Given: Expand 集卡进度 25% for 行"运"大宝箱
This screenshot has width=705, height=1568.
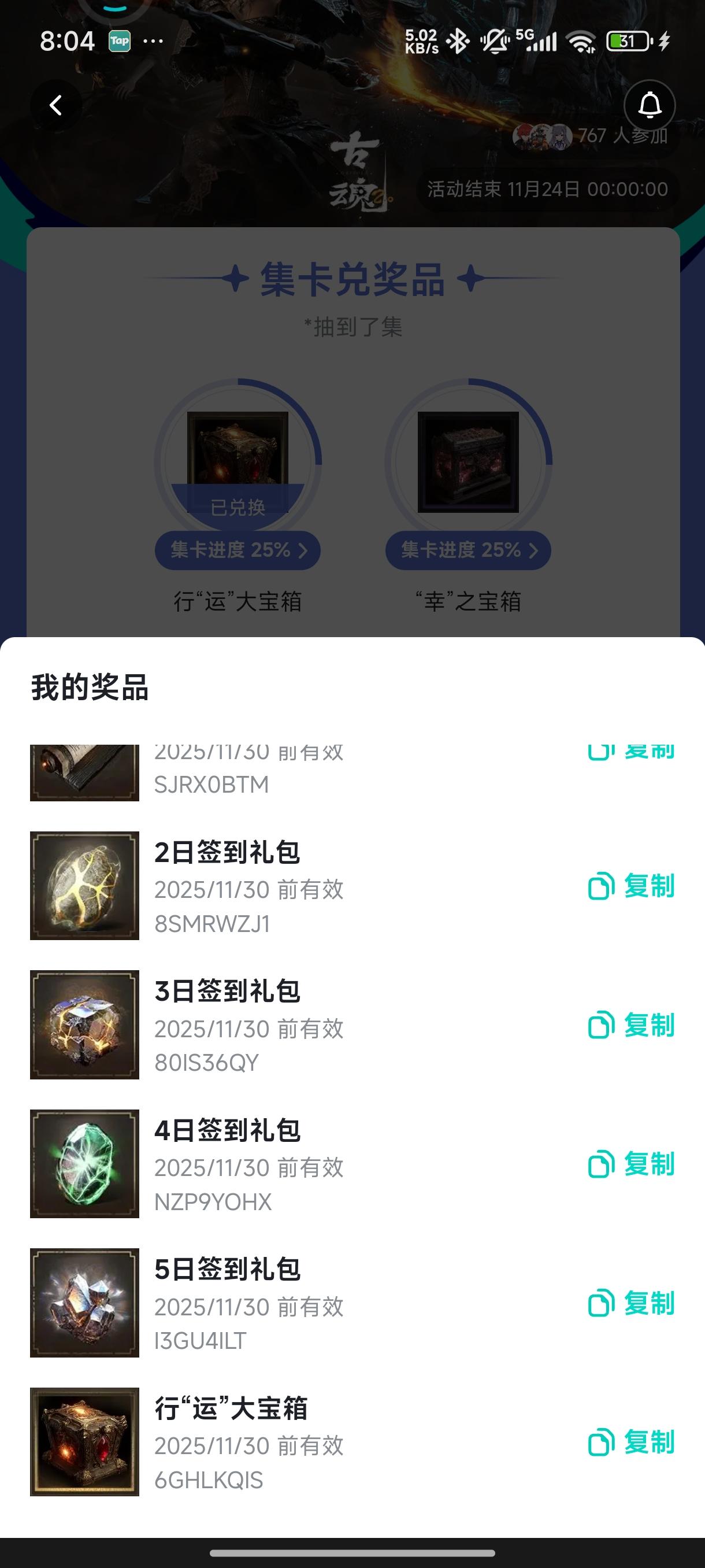Looking at the screenshot, I should click(238, 550).
